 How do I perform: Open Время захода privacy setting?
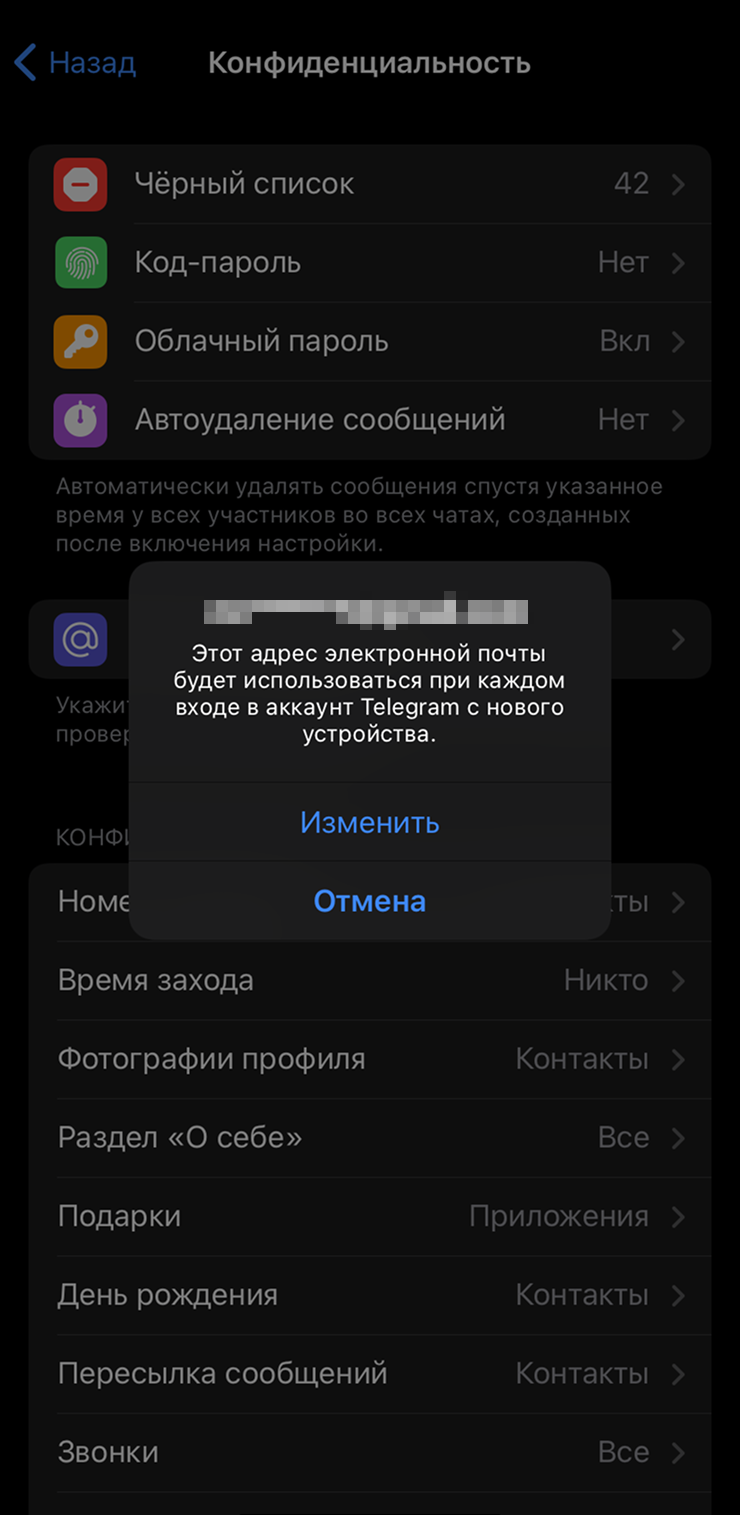pyautogui.click(x=369, y=981)
